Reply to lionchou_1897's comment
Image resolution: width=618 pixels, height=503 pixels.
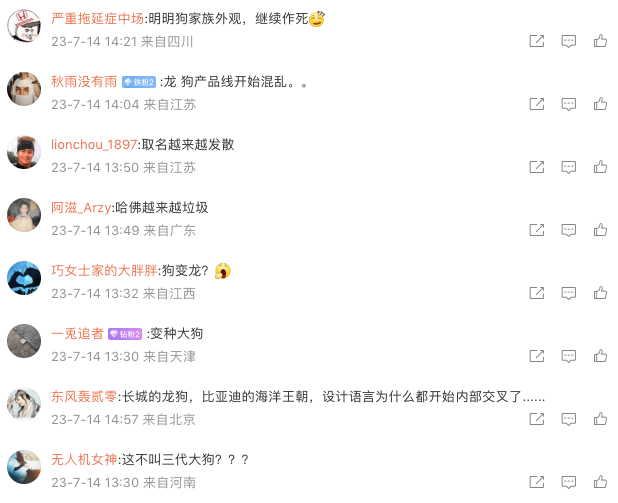coord(568,167)
